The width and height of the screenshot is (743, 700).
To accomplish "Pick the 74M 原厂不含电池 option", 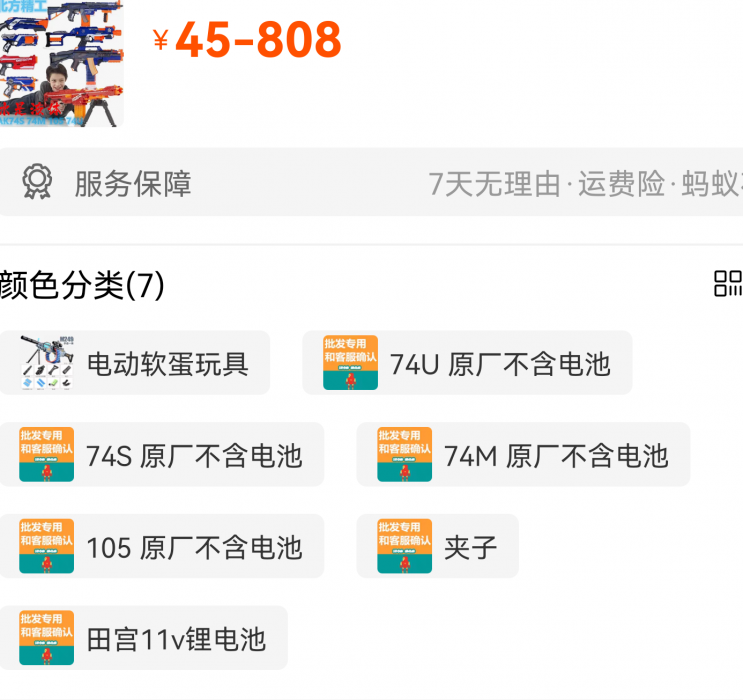I will (x=523, y=455).
